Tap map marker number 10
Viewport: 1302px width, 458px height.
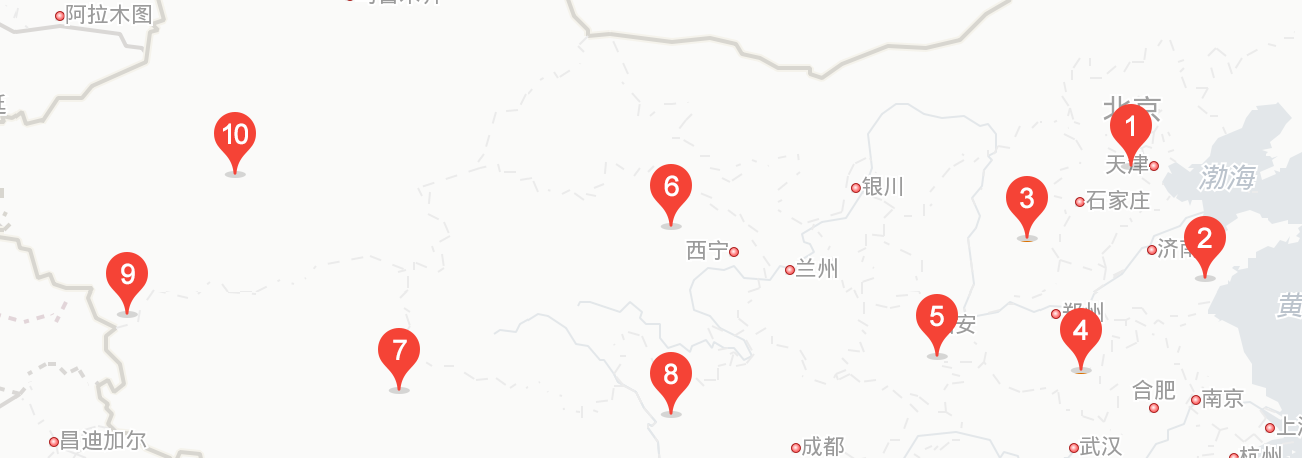(235, 135)
